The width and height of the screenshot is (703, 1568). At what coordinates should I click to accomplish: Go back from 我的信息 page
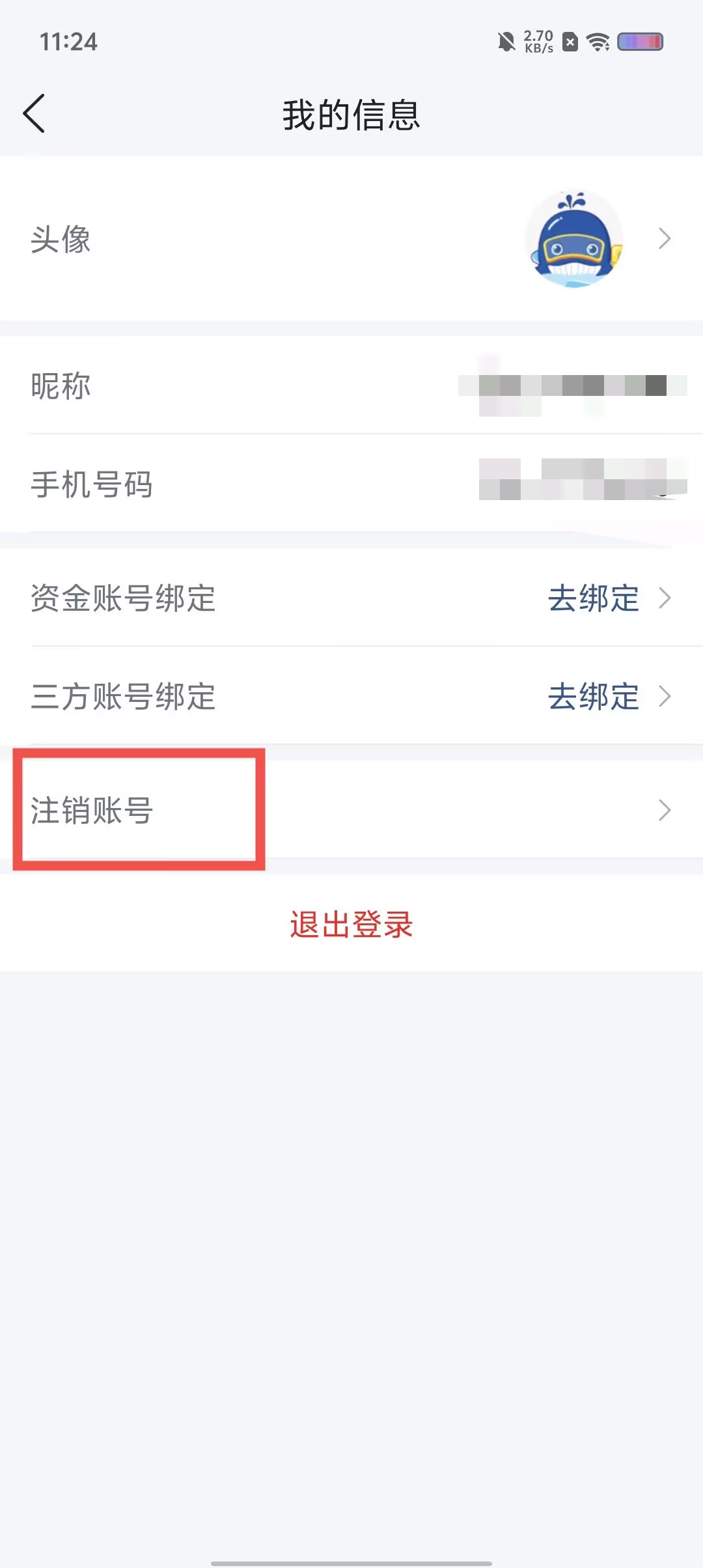click(34, 113)
